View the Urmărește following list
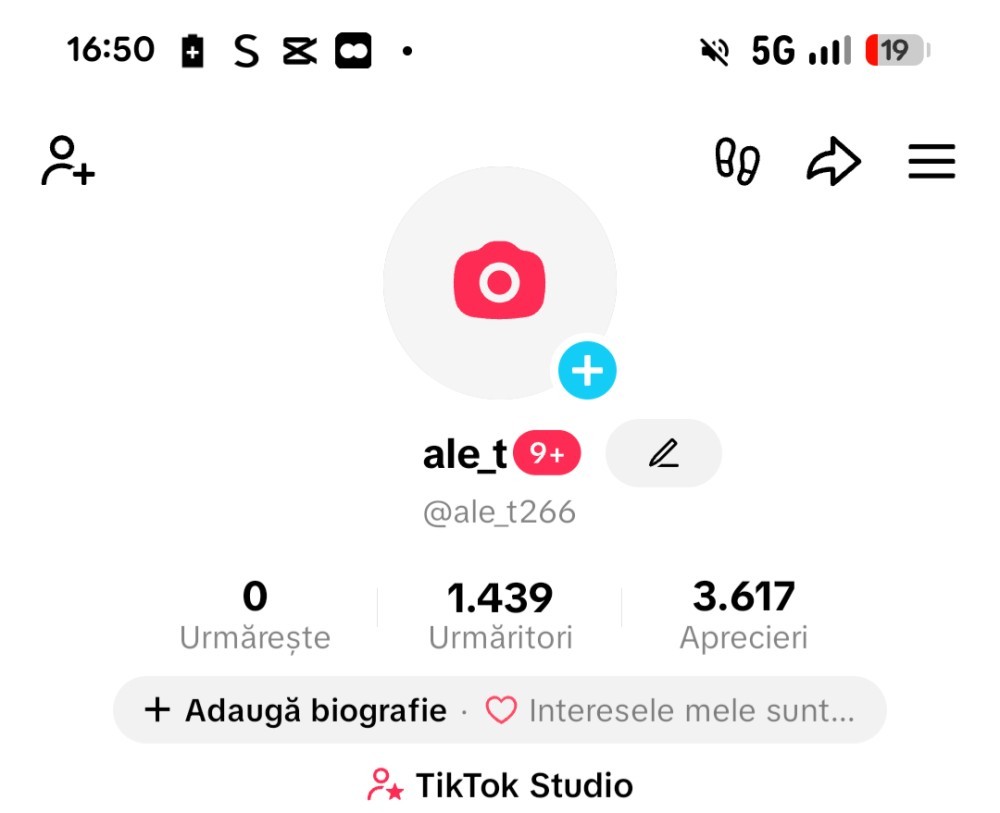 click(255, 616)
